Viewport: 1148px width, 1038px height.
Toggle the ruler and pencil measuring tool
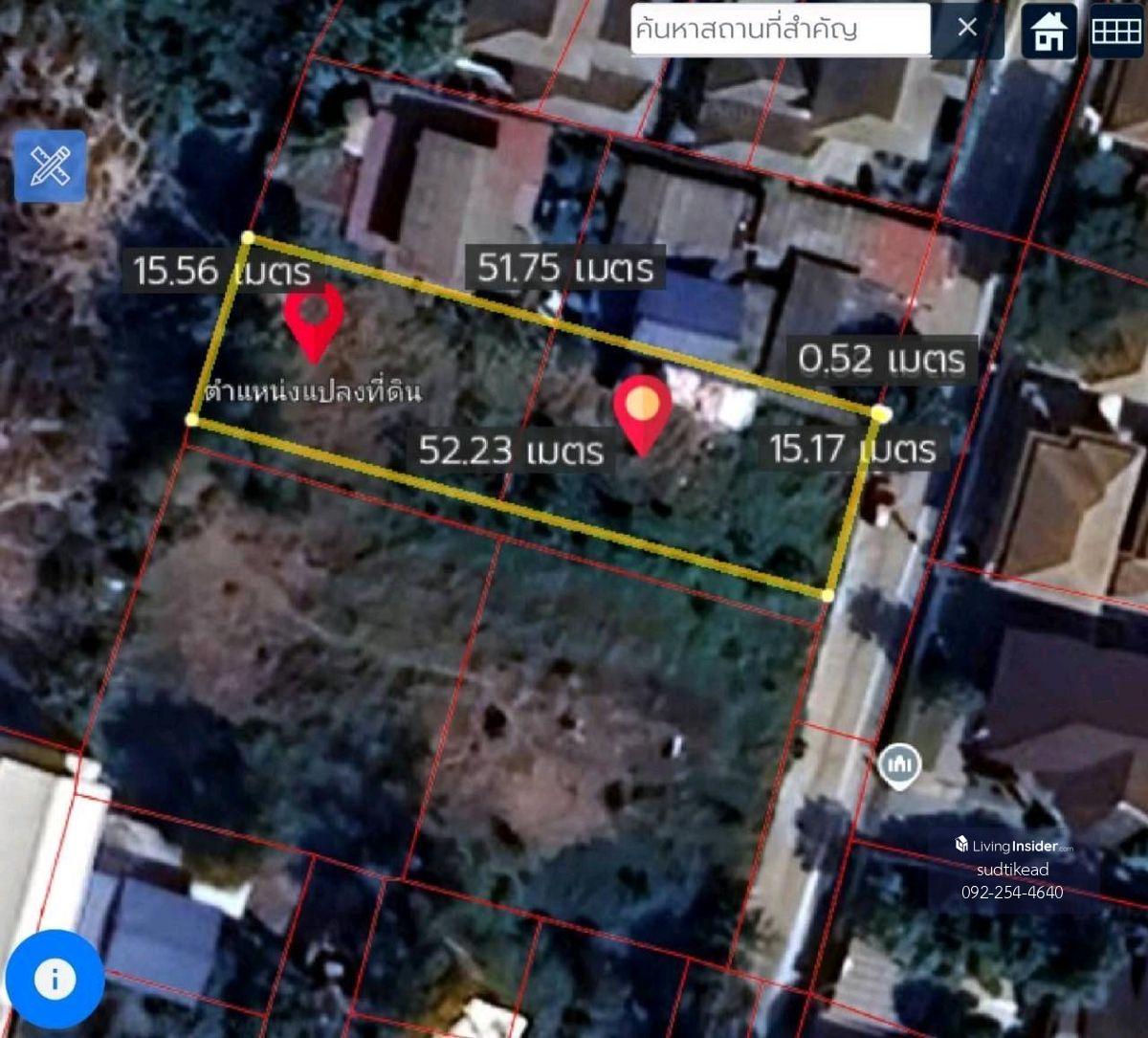point(50,166)
